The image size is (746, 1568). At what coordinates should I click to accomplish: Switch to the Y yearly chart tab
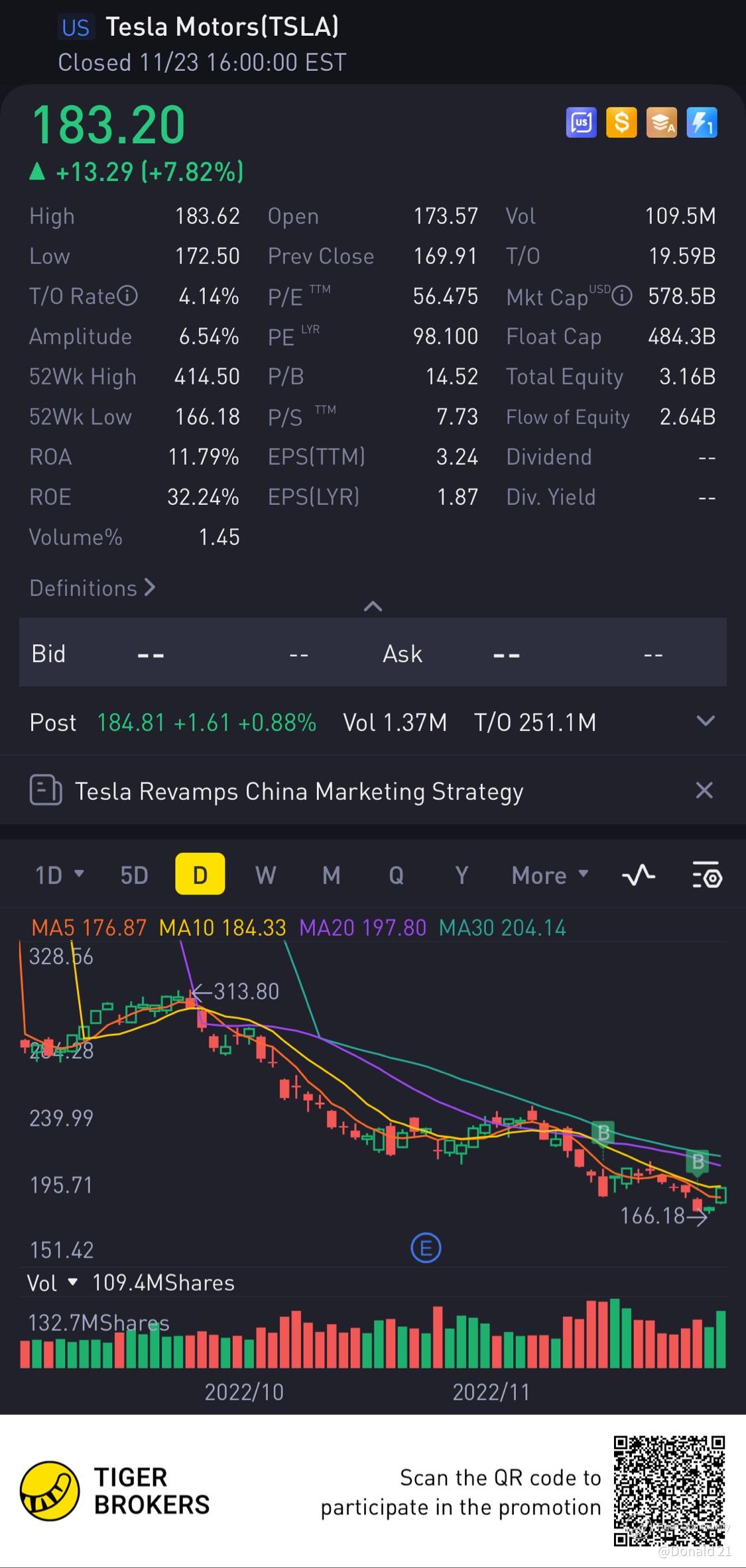(x=462, y=875)
